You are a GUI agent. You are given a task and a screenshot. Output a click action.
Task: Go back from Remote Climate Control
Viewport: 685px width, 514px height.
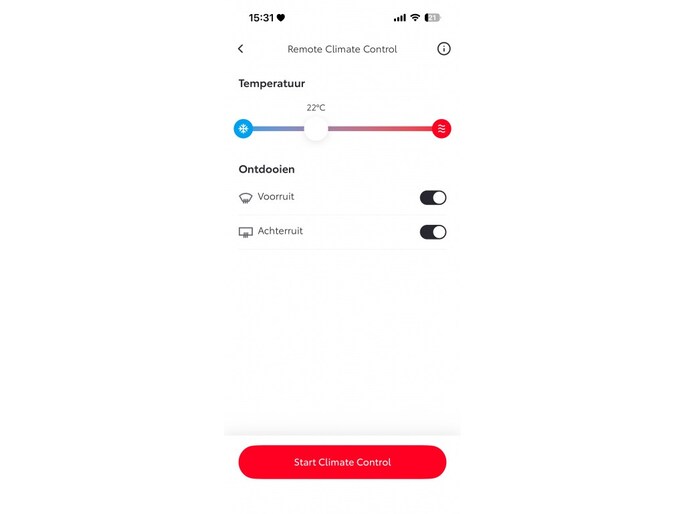240,49
